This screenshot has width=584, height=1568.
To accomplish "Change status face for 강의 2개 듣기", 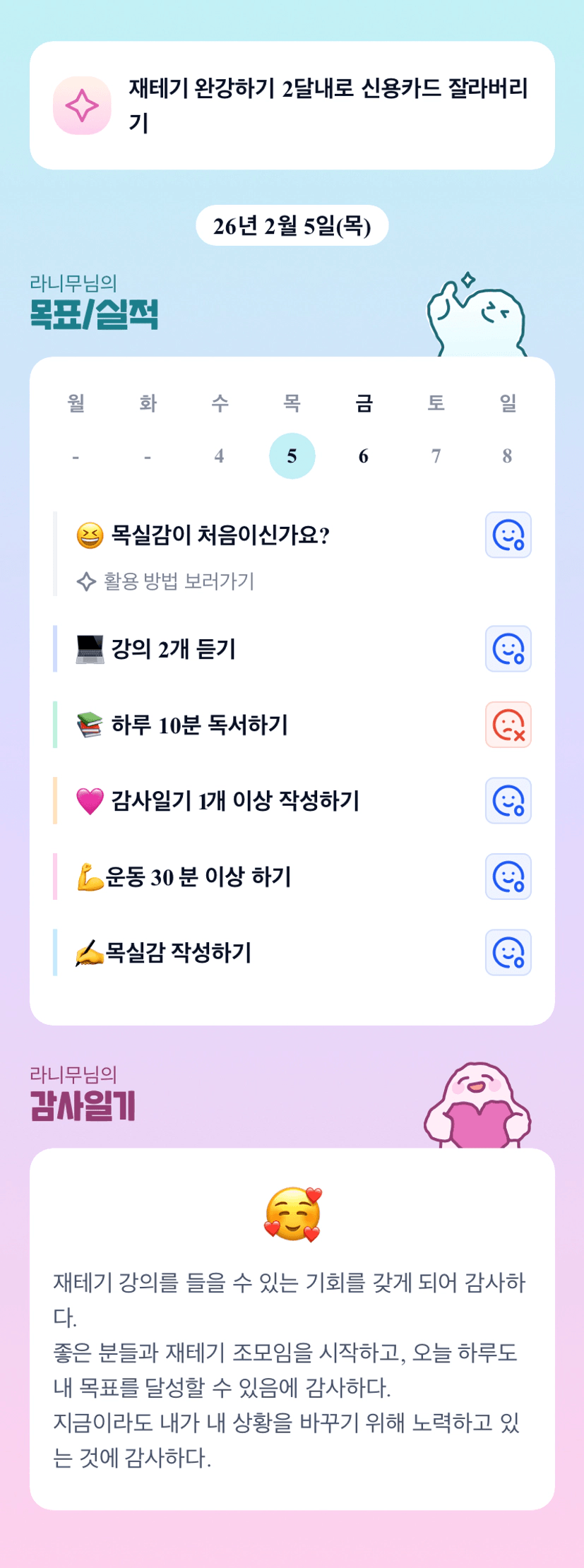I will (x=508, y=648).
